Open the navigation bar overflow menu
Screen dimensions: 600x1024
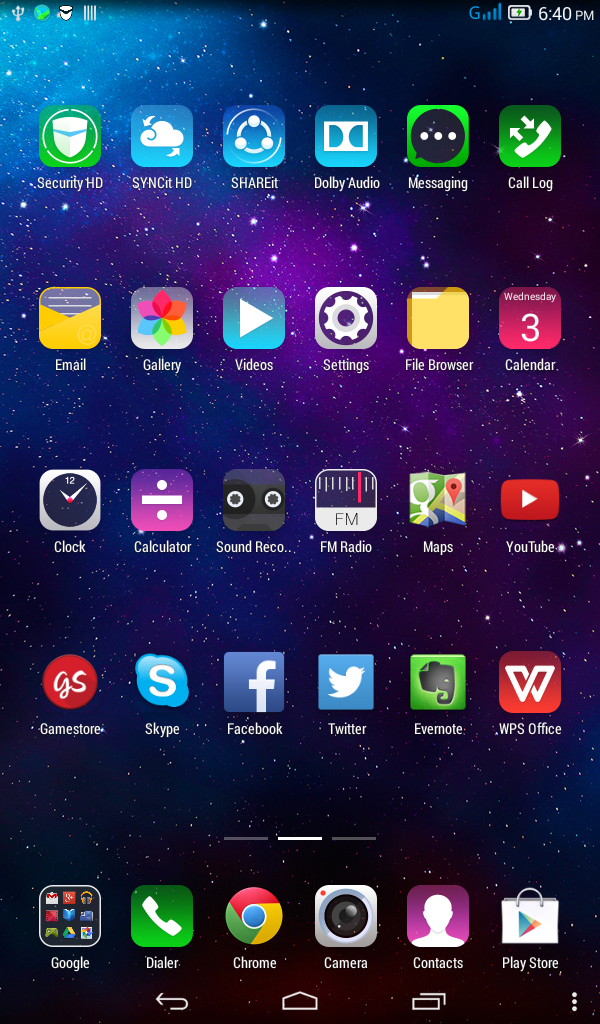point(574,1000)
